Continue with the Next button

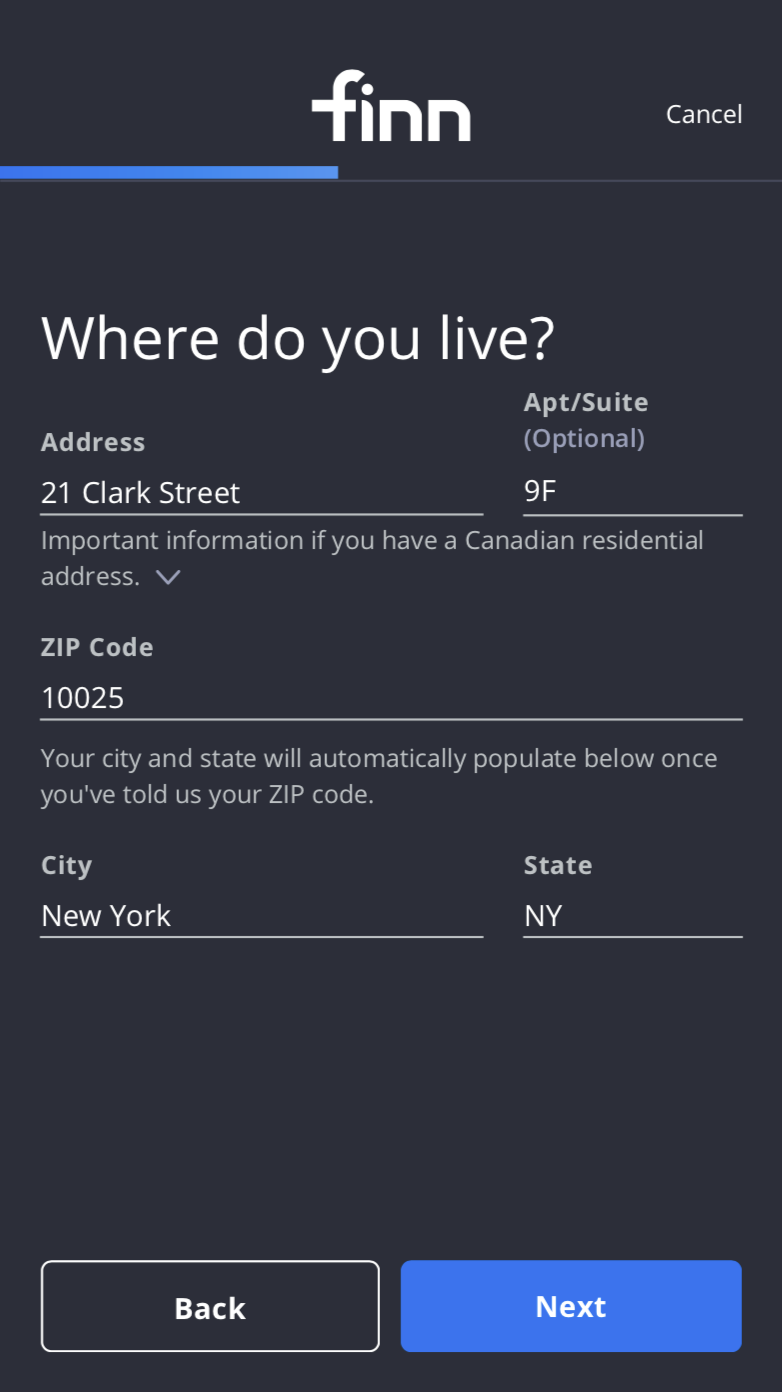pos(571,1306)
